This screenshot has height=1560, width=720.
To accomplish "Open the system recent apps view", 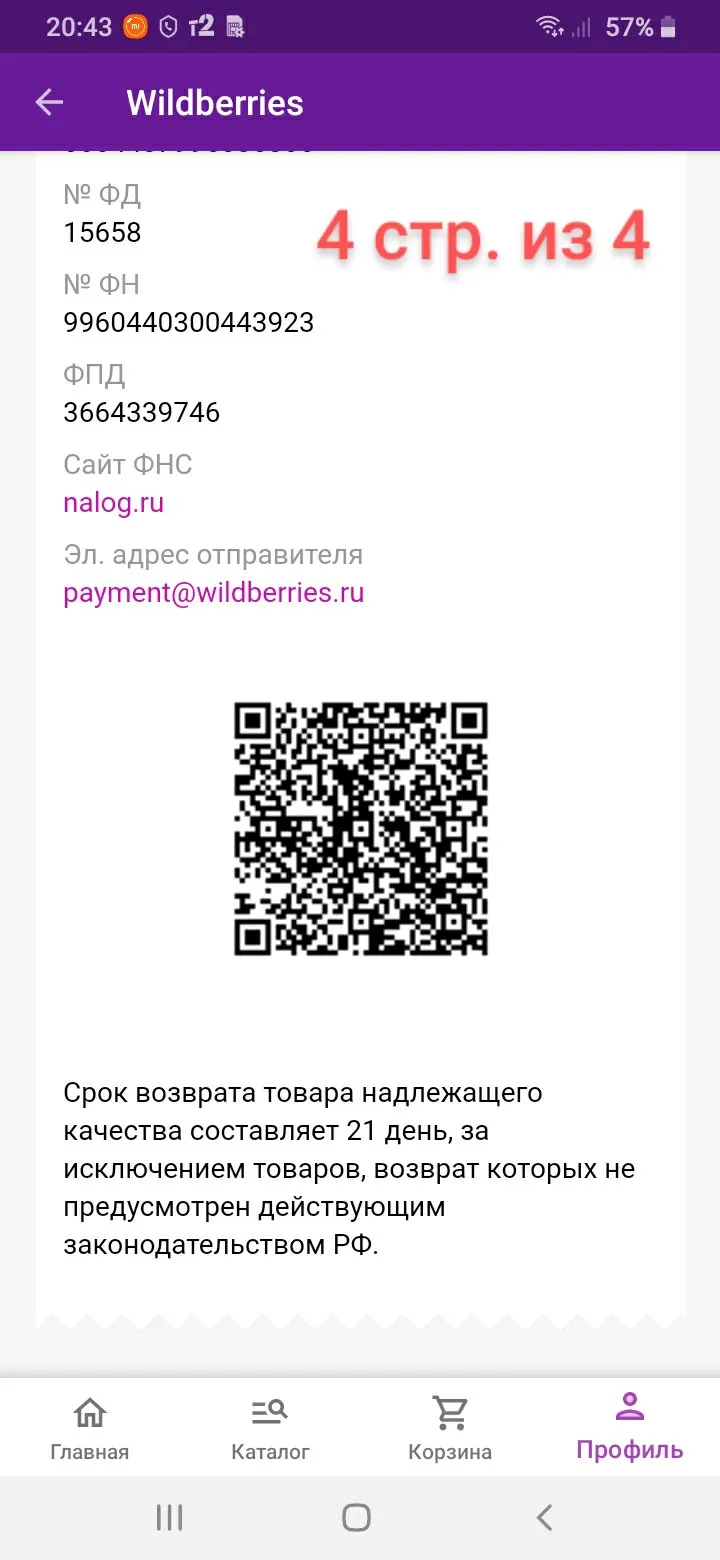I will point(170,1518).
